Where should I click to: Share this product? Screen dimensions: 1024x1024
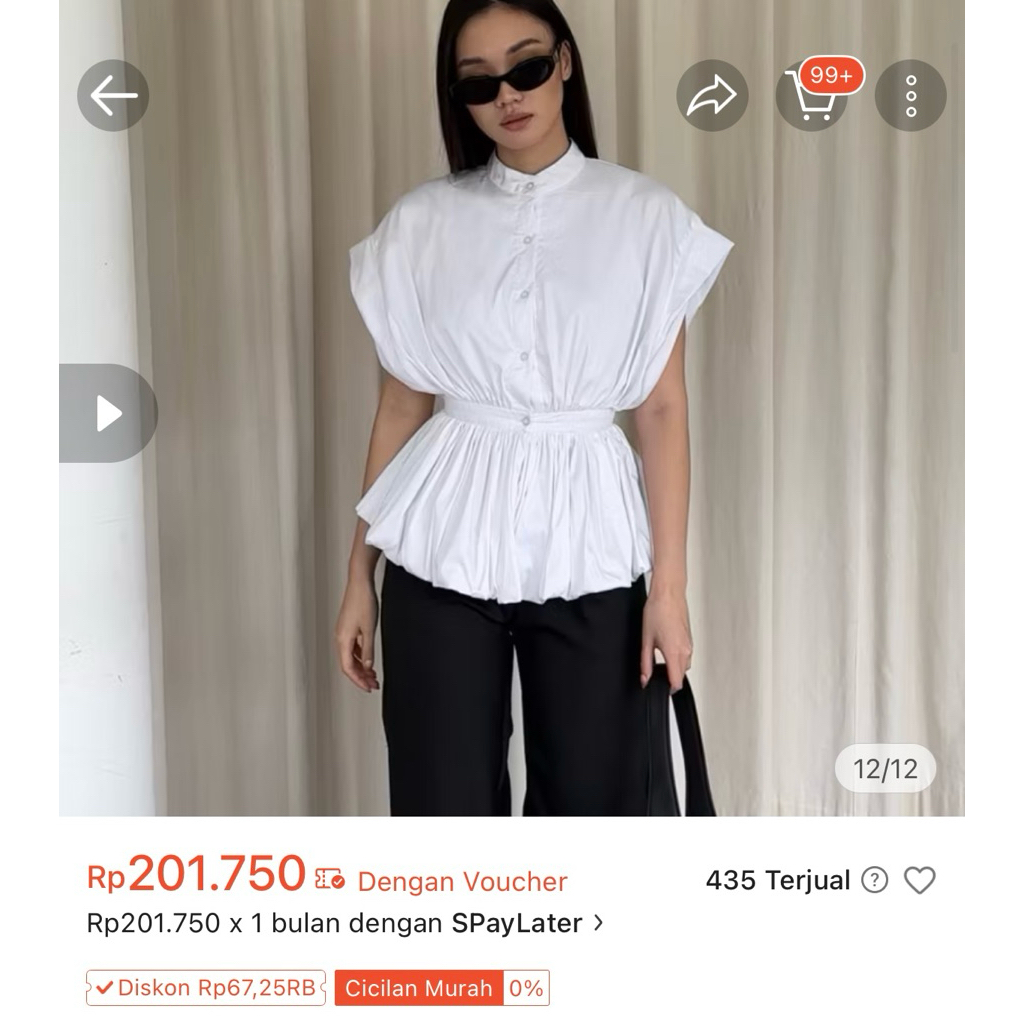(x=711, y=96)
